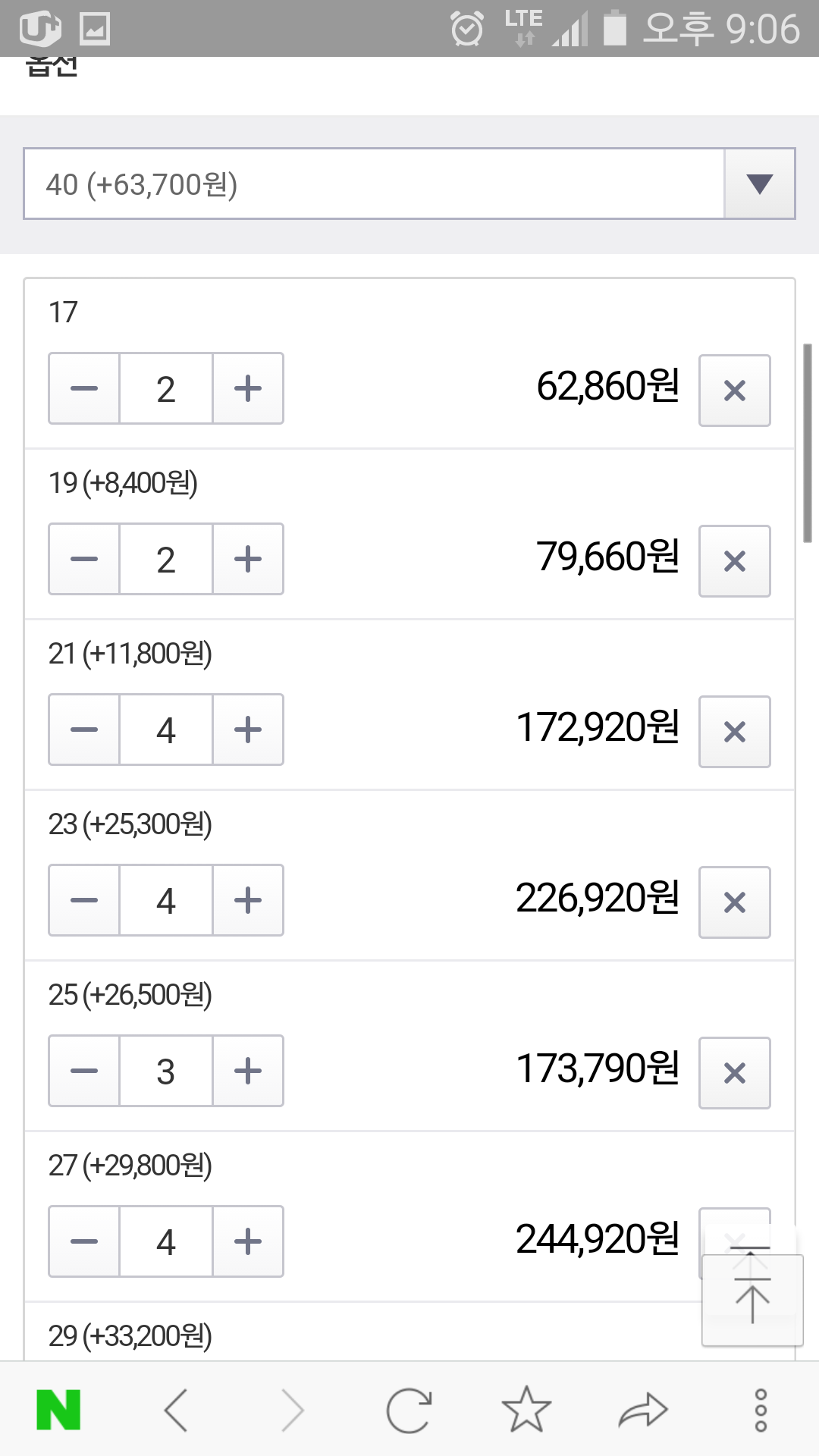Delete the 19 (+8,400원) option row
819x1456 pixels.
coord(734,561)
